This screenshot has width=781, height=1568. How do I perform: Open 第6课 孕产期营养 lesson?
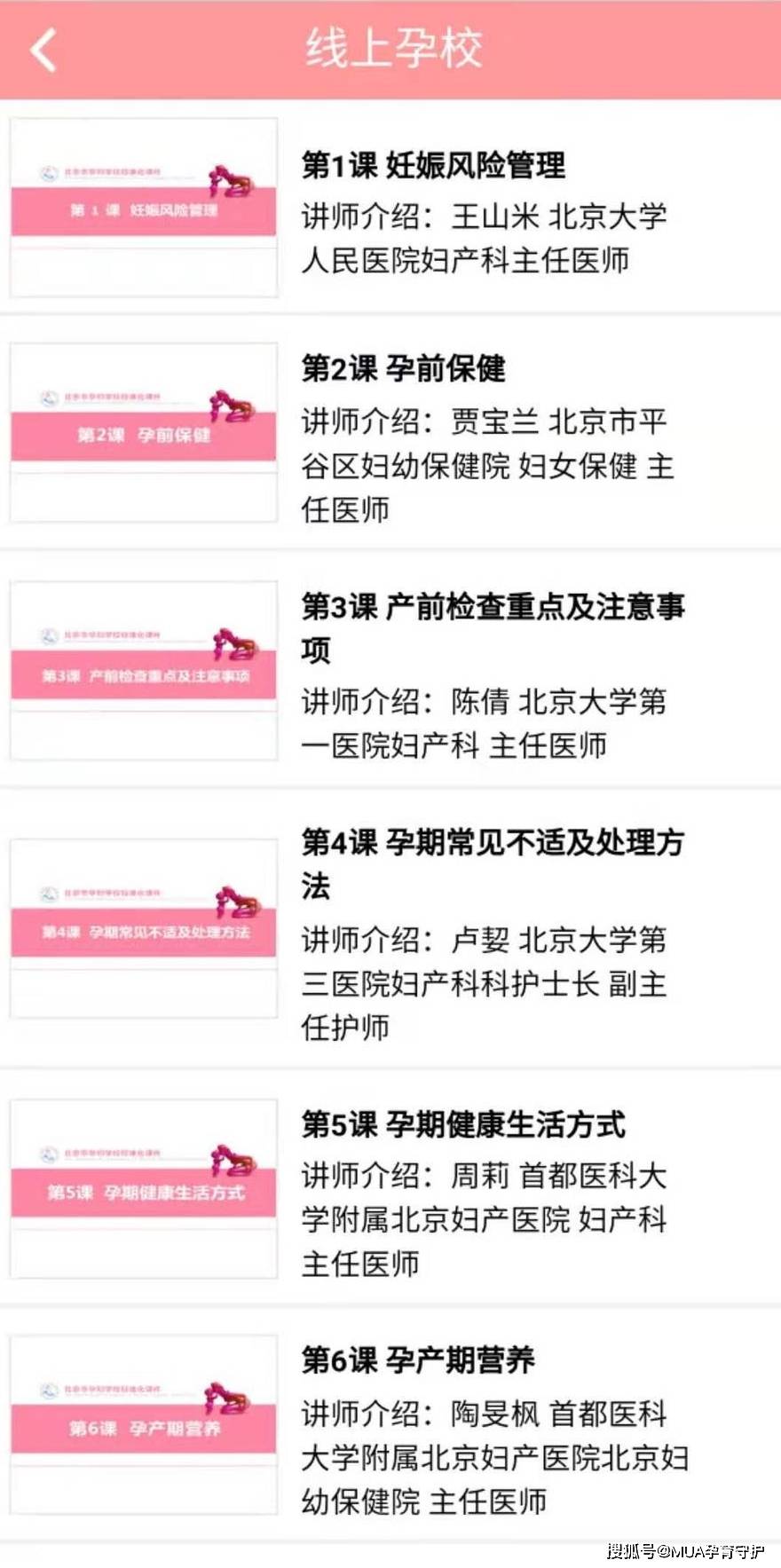coord(390,1424)
